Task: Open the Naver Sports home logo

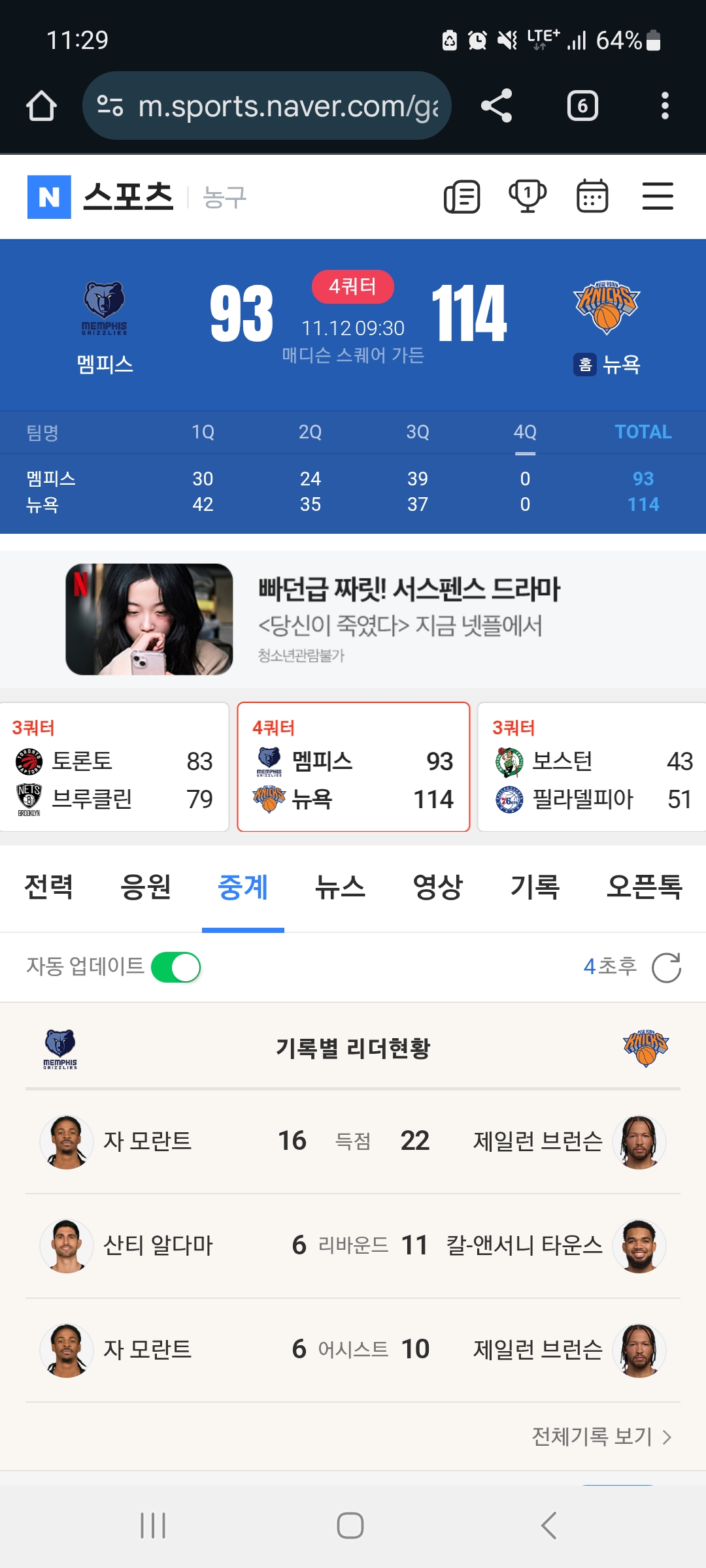Action: coord(101,197)
